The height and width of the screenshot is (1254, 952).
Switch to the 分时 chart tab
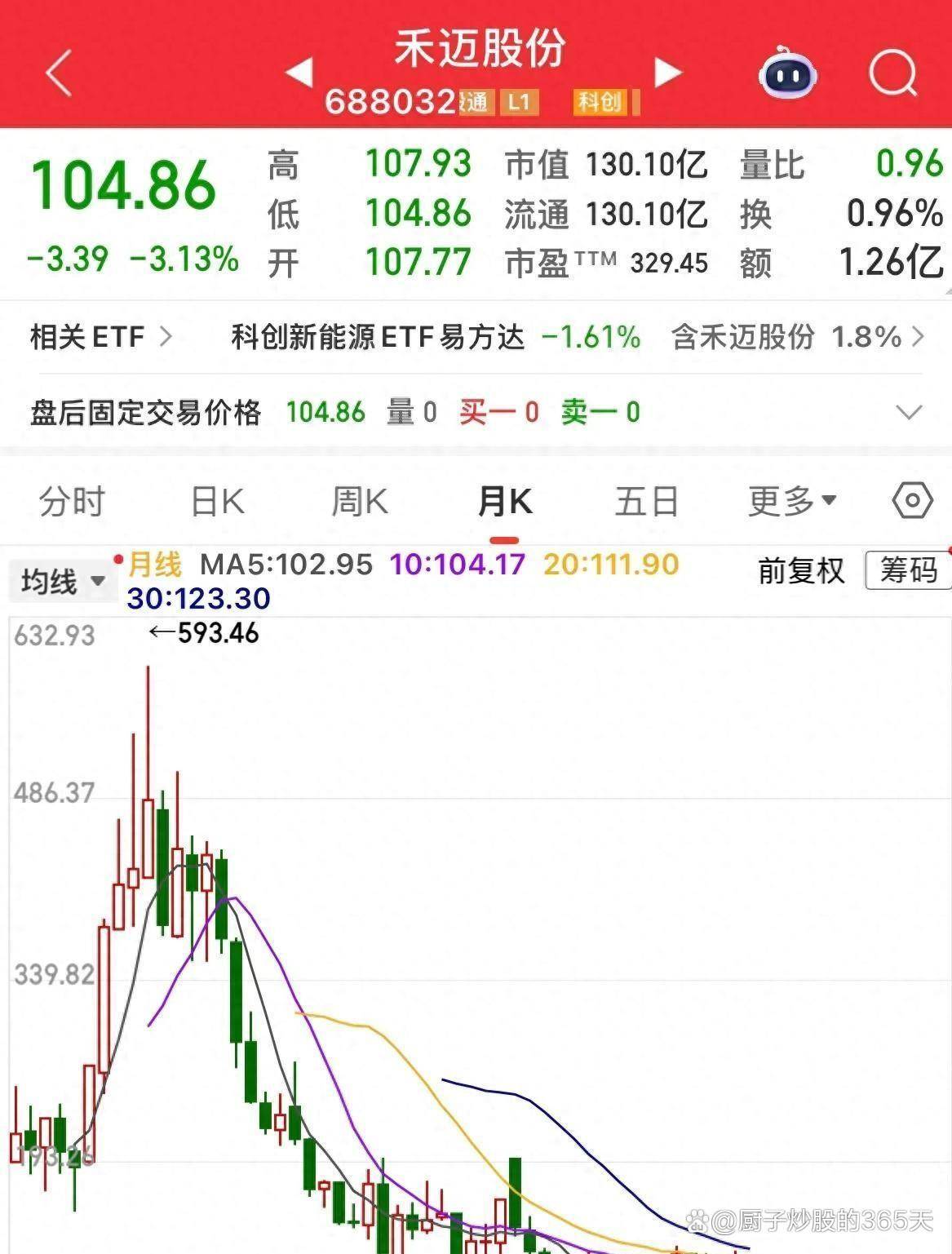click(x=72, y=501)
